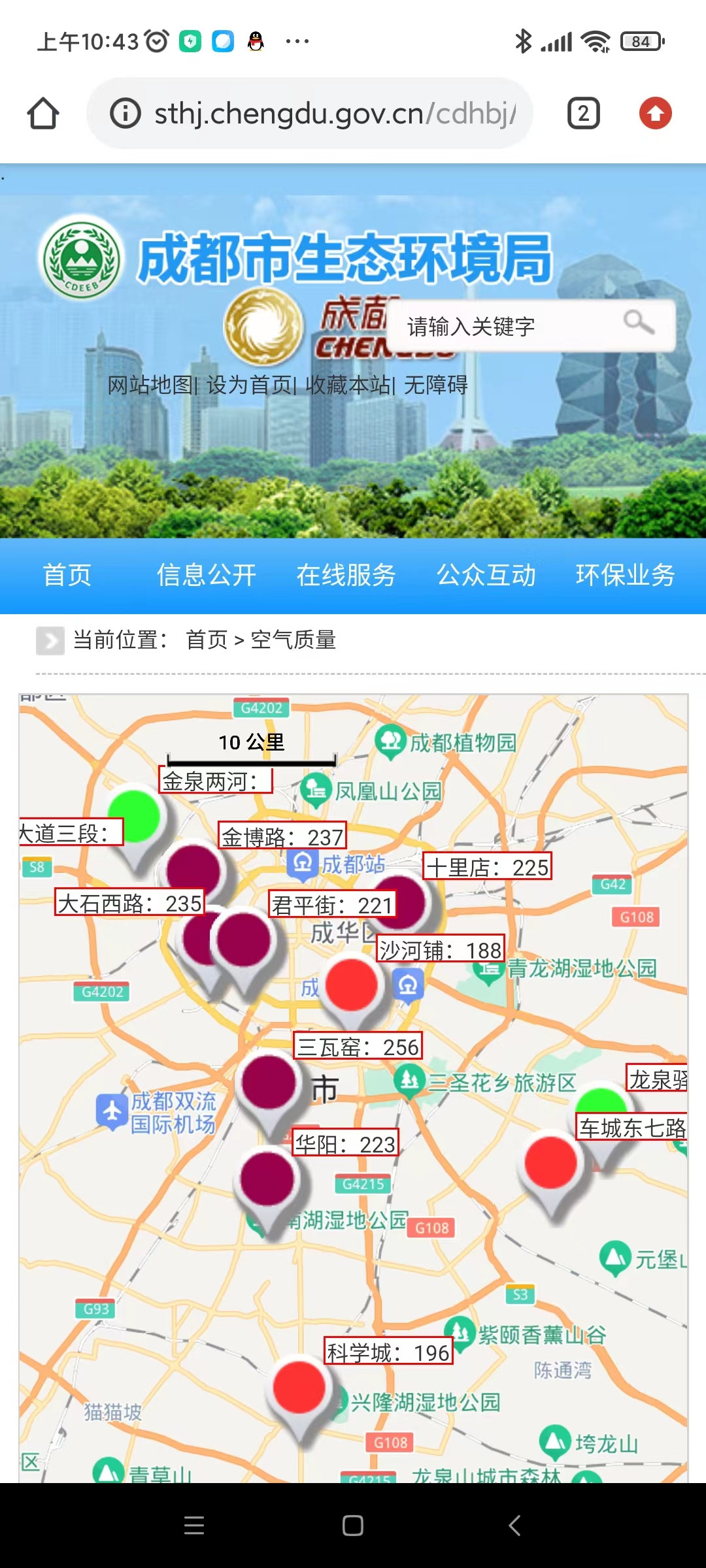Open the 信息公开 section
Screen dimensions: 706x1568
pos(207,575)
